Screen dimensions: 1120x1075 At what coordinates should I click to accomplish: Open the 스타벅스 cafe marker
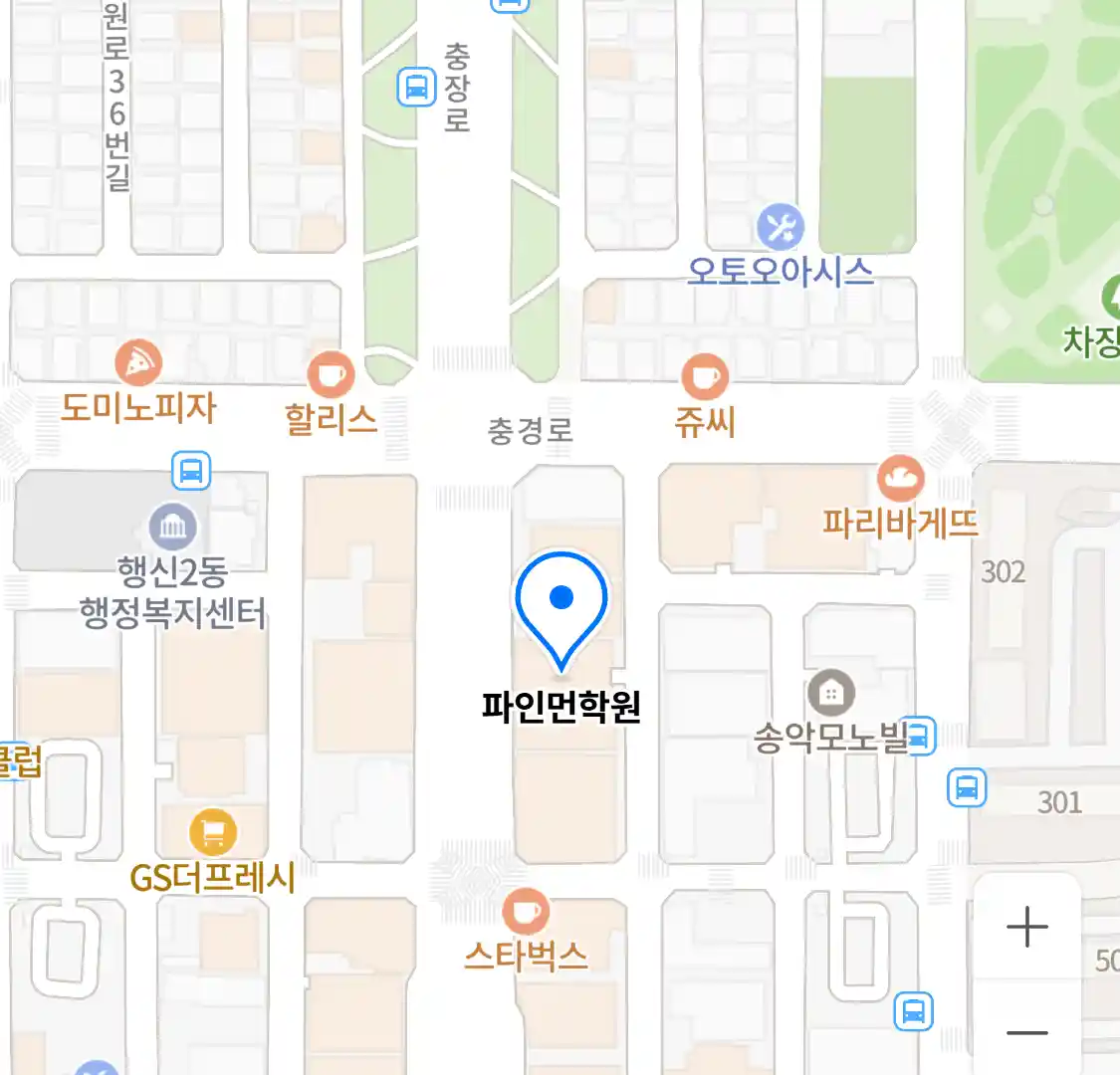click(525, 911)
